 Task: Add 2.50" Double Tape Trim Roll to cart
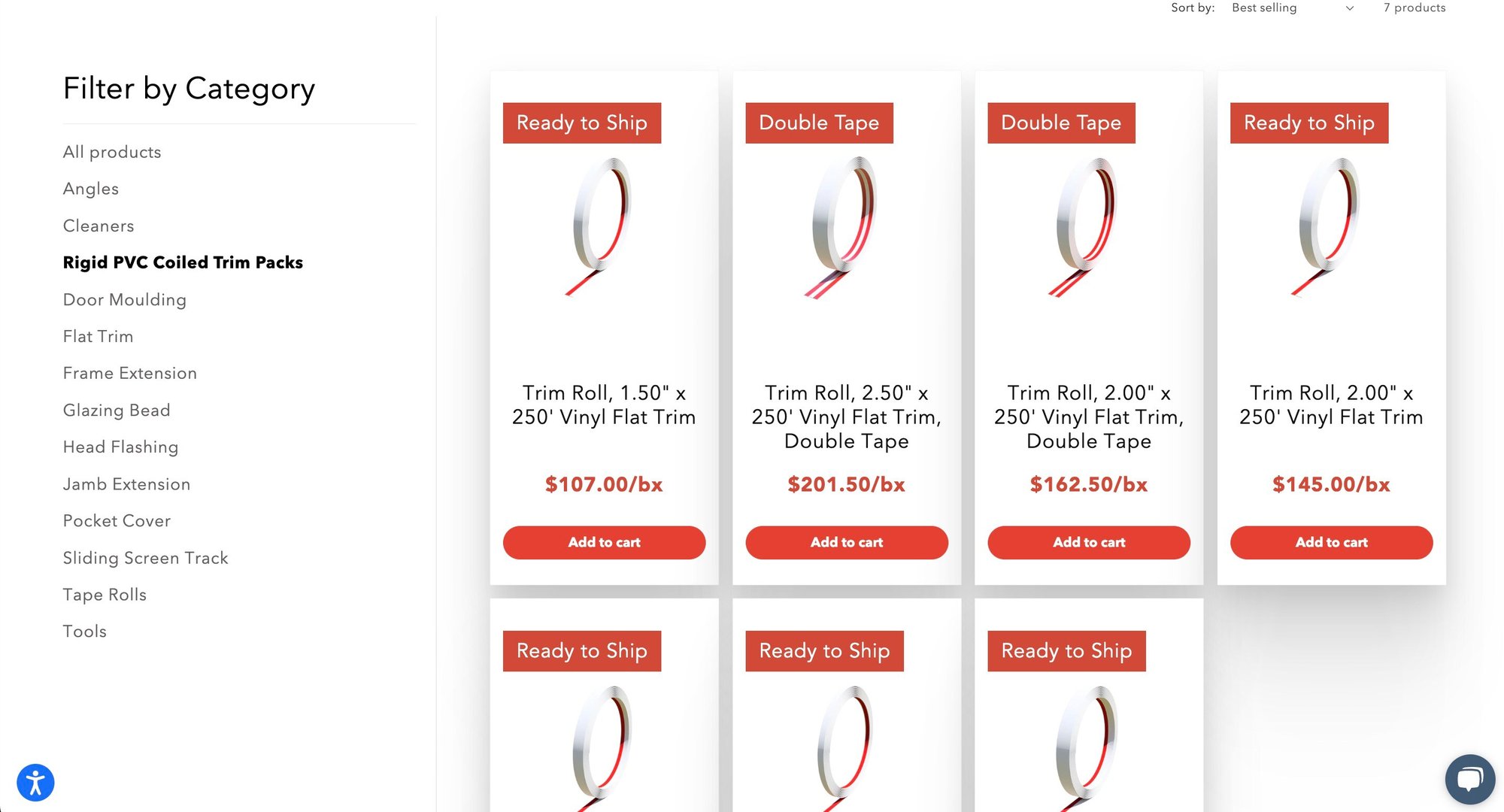coord(847,542)
